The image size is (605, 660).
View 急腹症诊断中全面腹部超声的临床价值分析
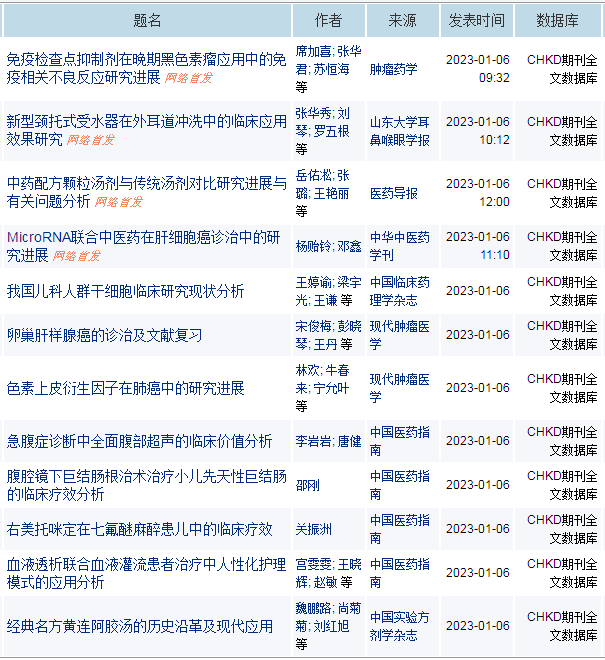(139, 441)
